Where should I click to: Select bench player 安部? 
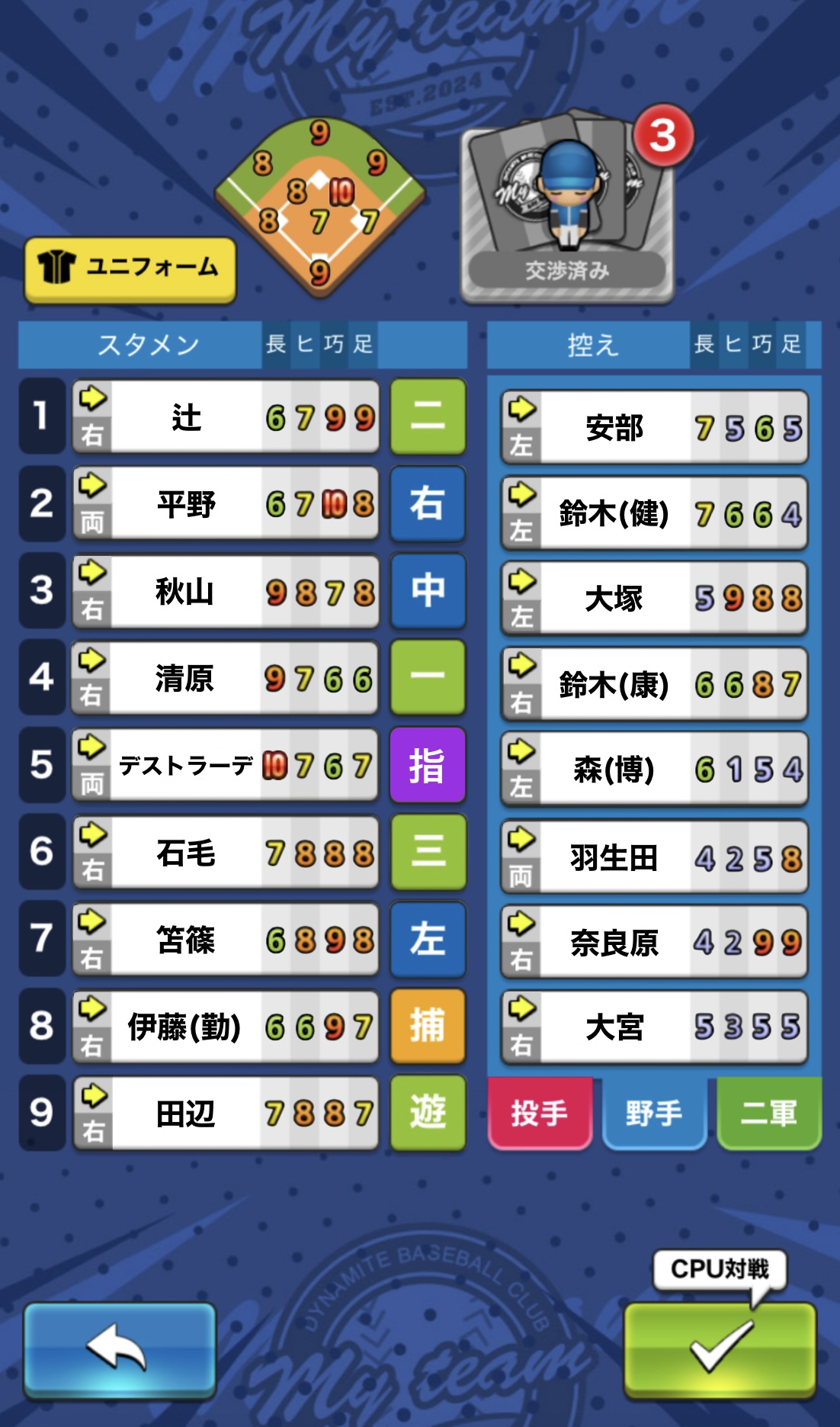tap(654, 428)
